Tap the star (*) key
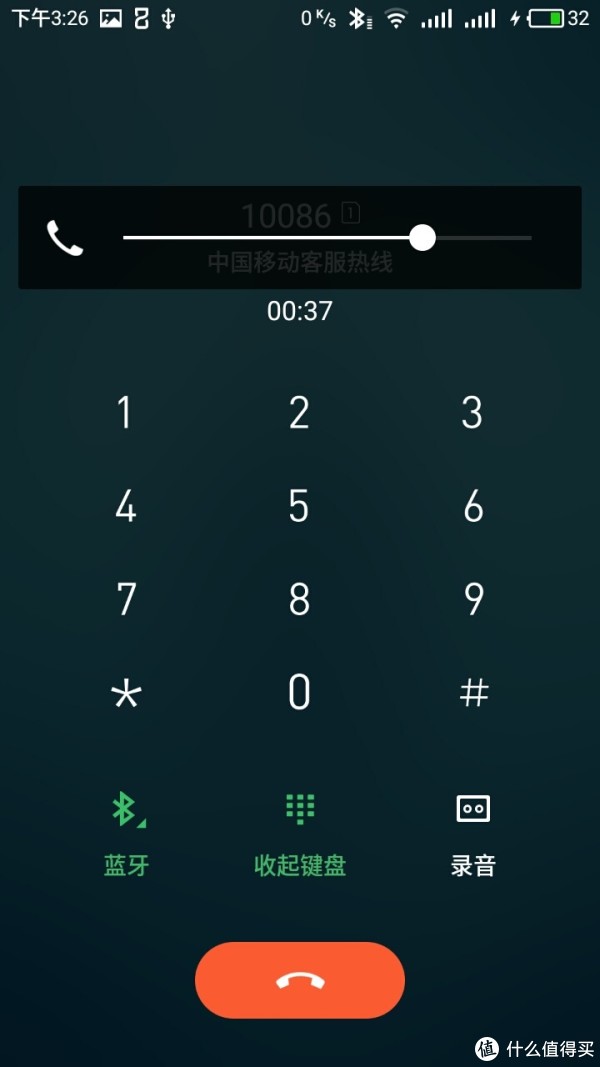 [x=126, y=695]
